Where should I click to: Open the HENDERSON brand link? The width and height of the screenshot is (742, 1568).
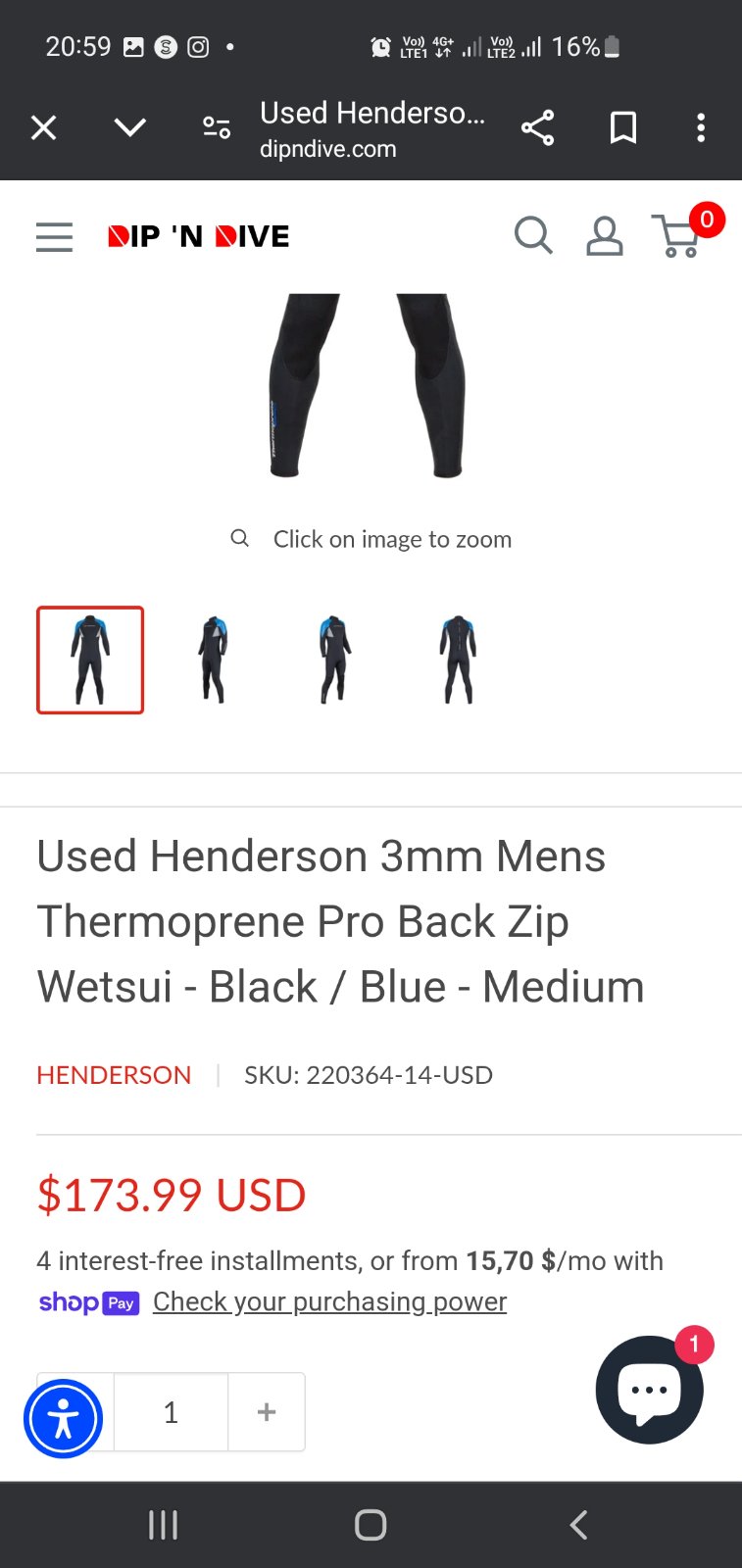click(x=114, y=1075)
